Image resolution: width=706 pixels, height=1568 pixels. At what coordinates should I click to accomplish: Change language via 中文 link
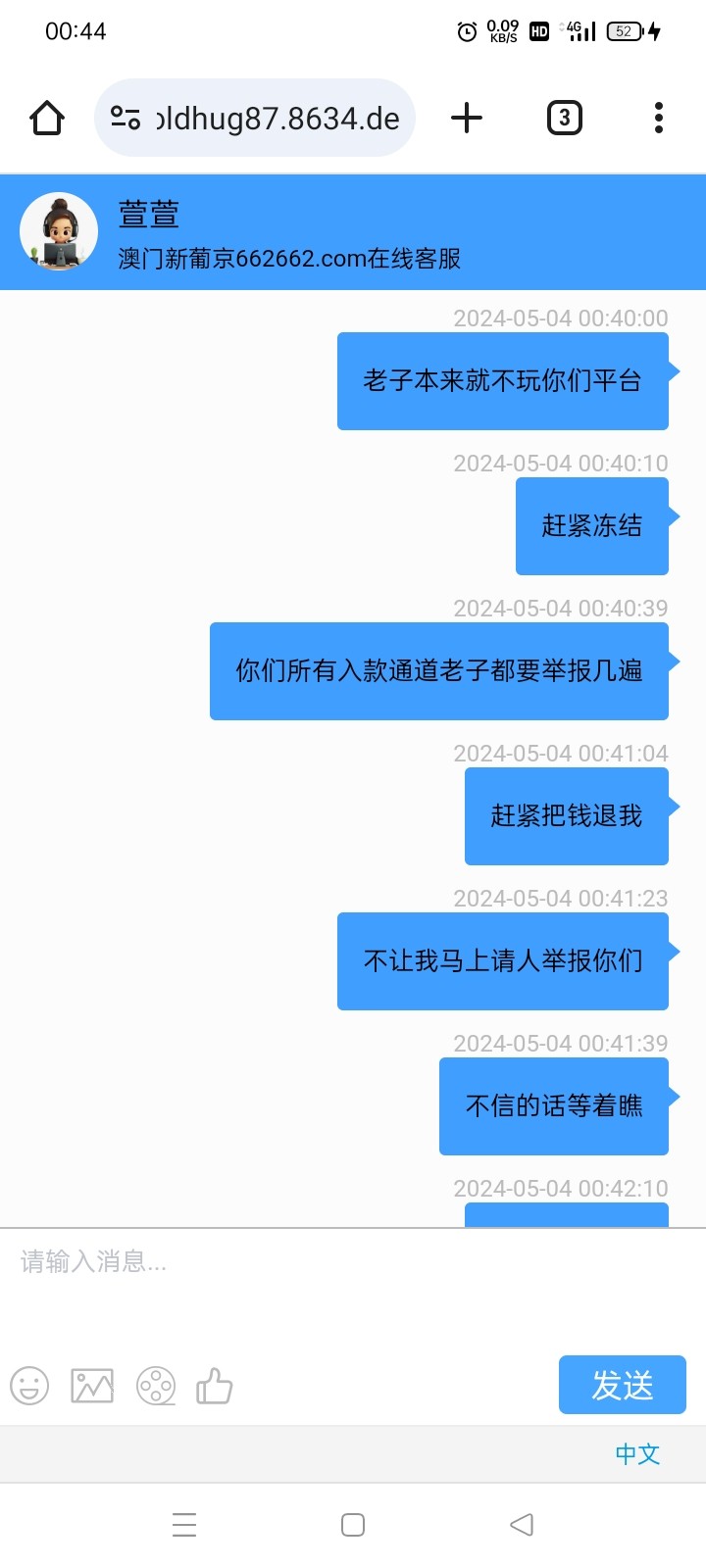point(637,1453)
